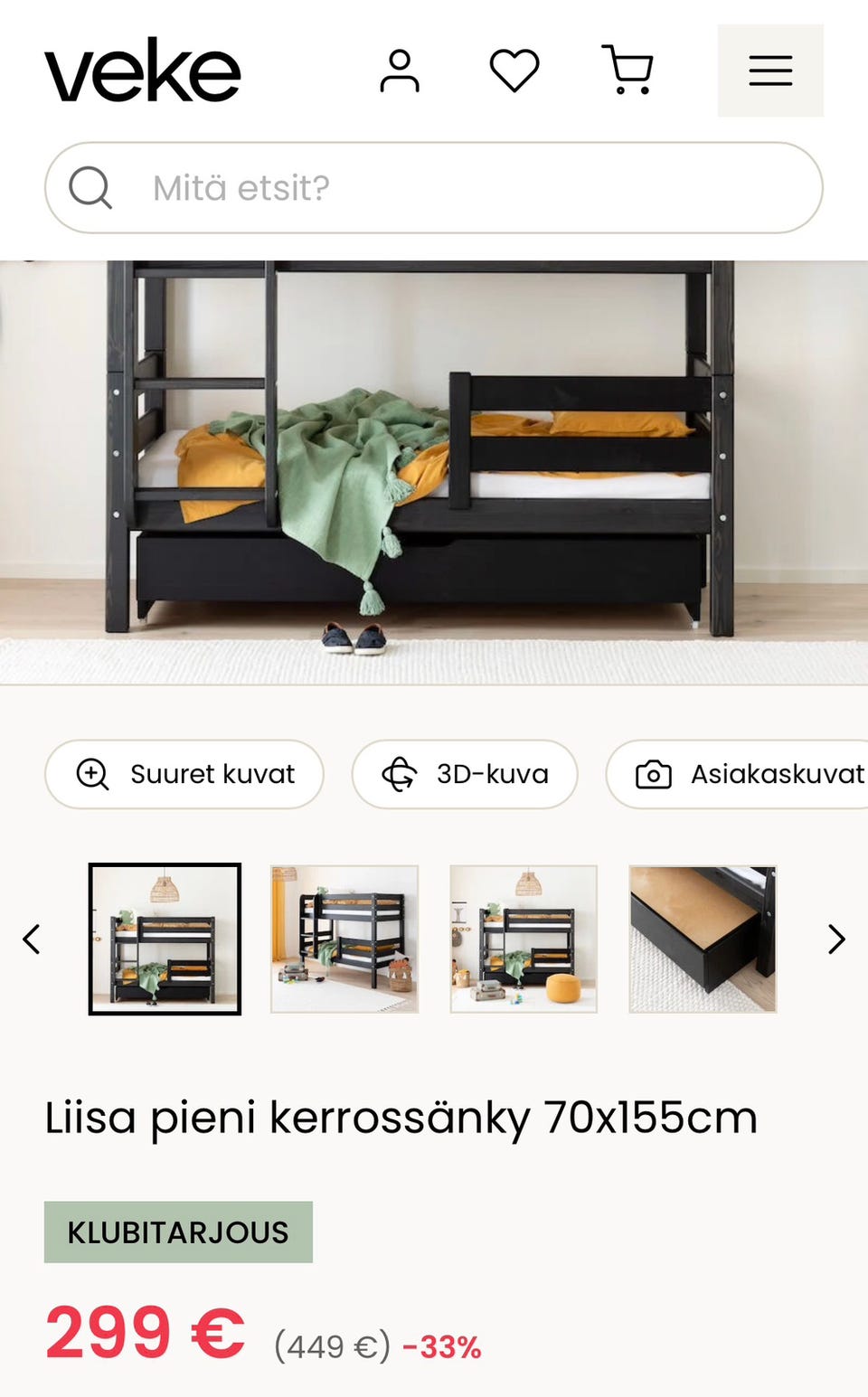Open the wishlist heart icon
Screen dimensions: 868x1397
514,71
